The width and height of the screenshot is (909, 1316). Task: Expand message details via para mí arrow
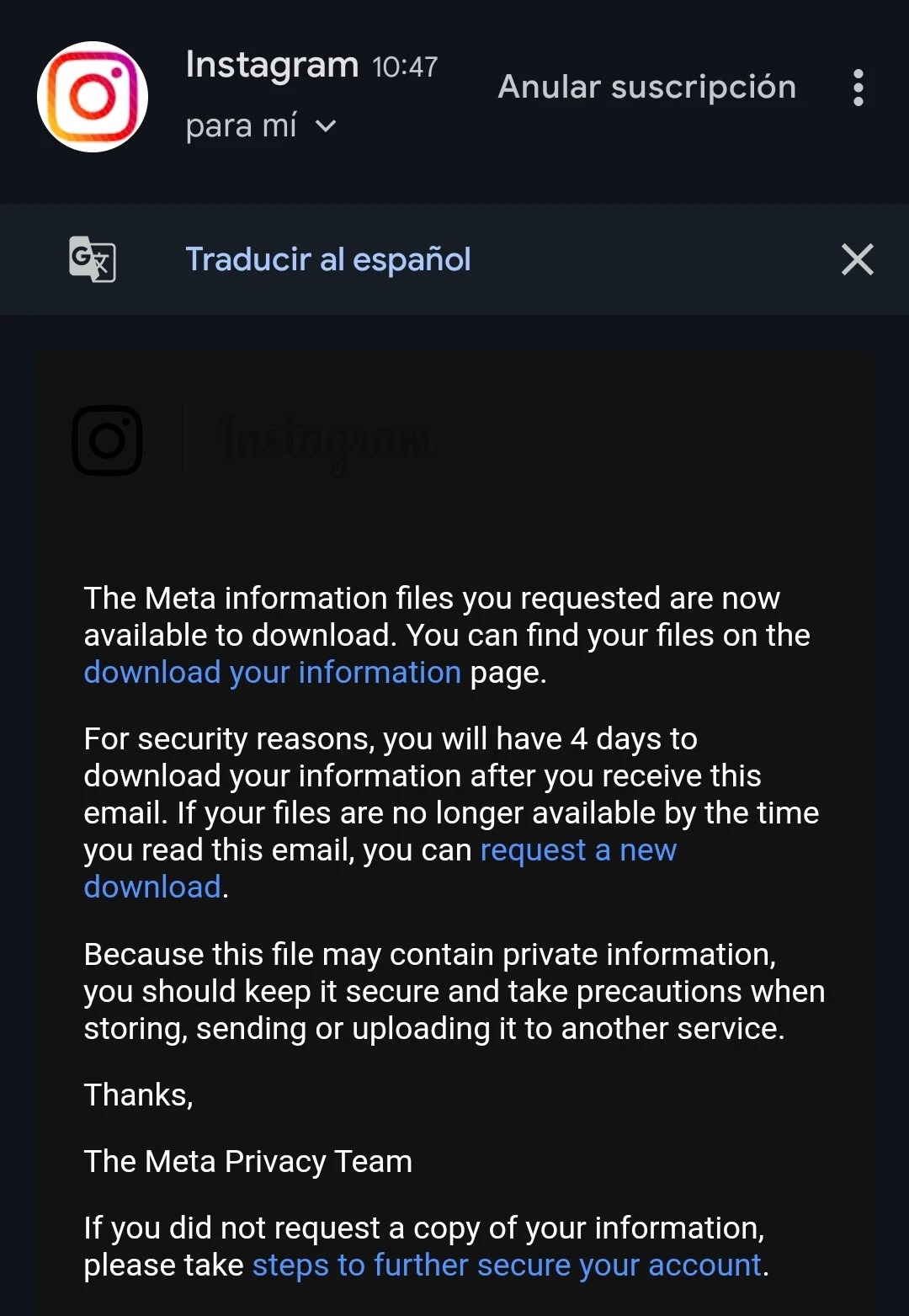(327, 127)
